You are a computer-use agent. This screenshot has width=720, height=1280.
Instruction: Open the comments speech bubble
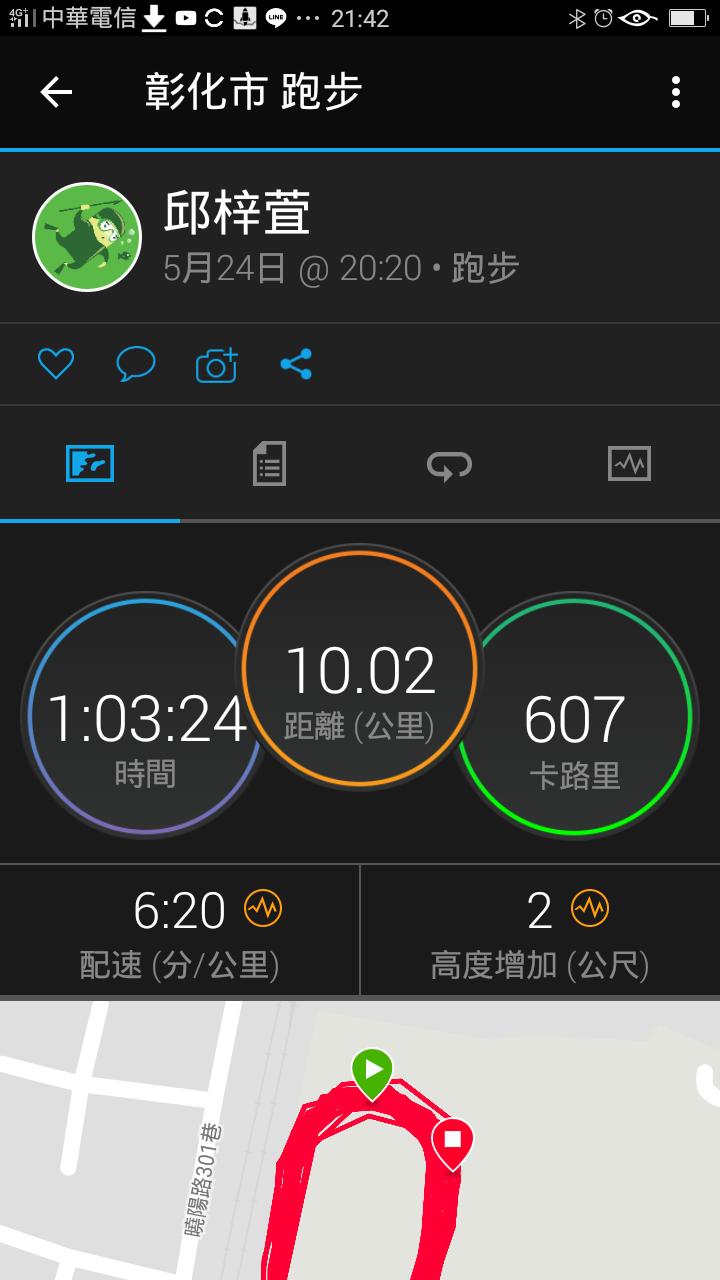coord(136,364)
